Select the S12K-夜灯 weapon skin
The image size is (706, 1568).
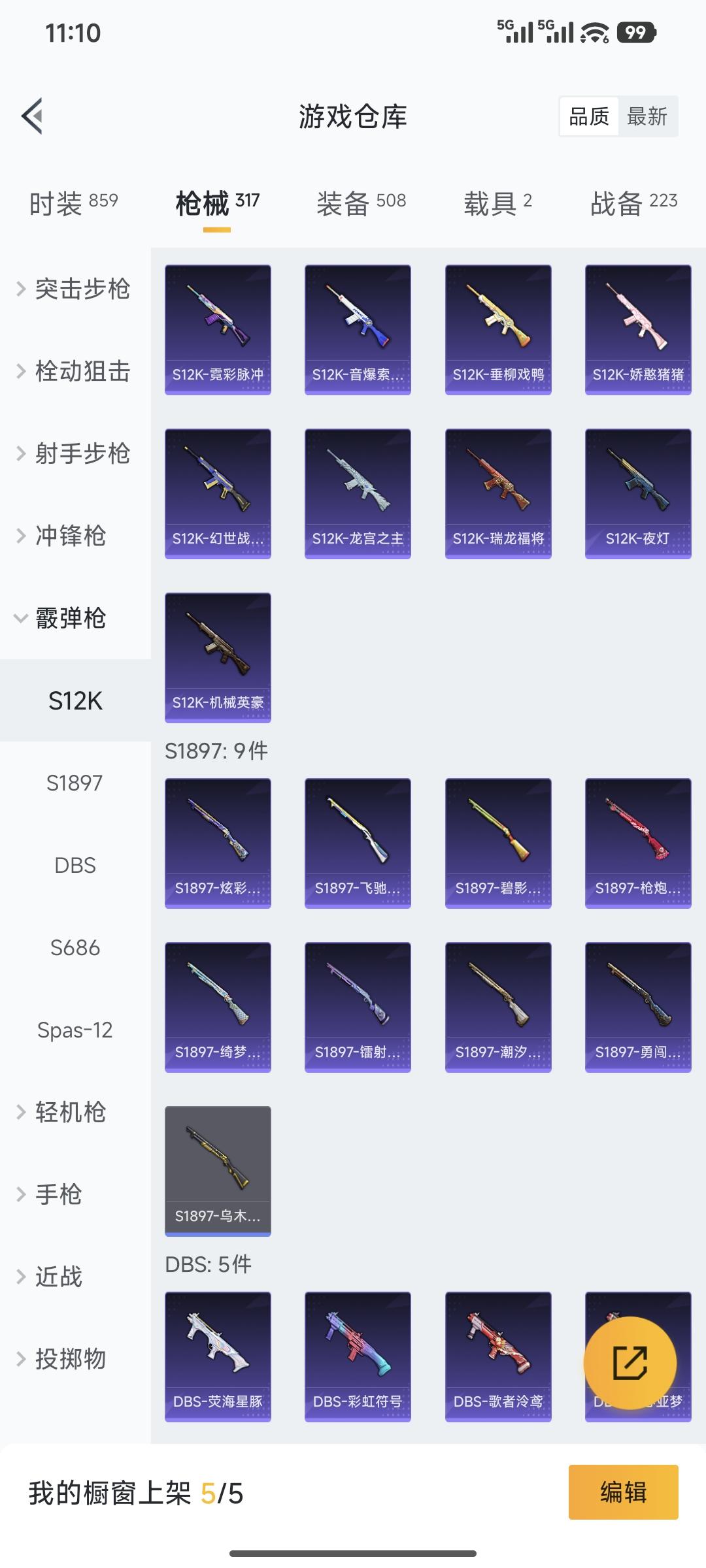pyautogui.click(x=637, y=493)
